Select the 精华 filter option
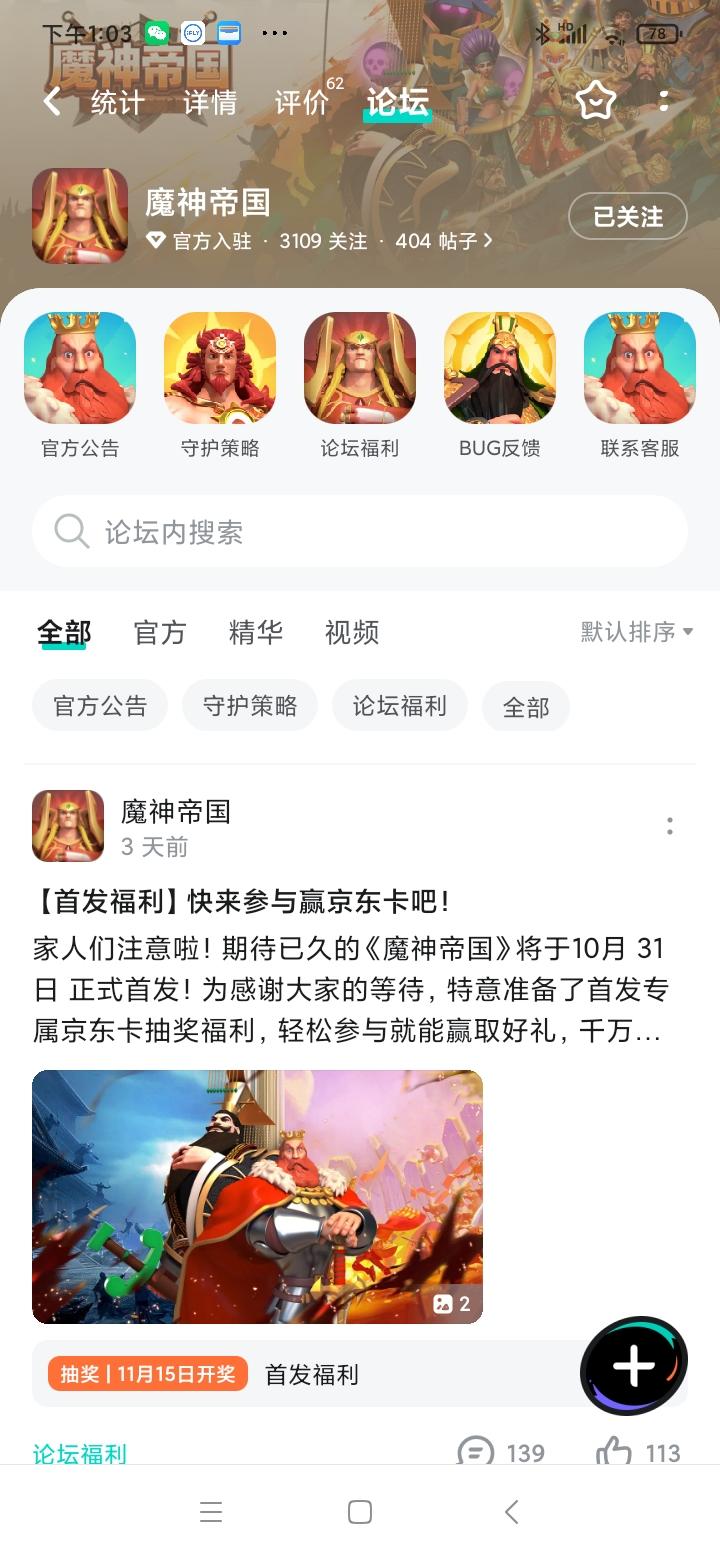The width and height of the screenshot is (720, 1560). tap(256, 632)
